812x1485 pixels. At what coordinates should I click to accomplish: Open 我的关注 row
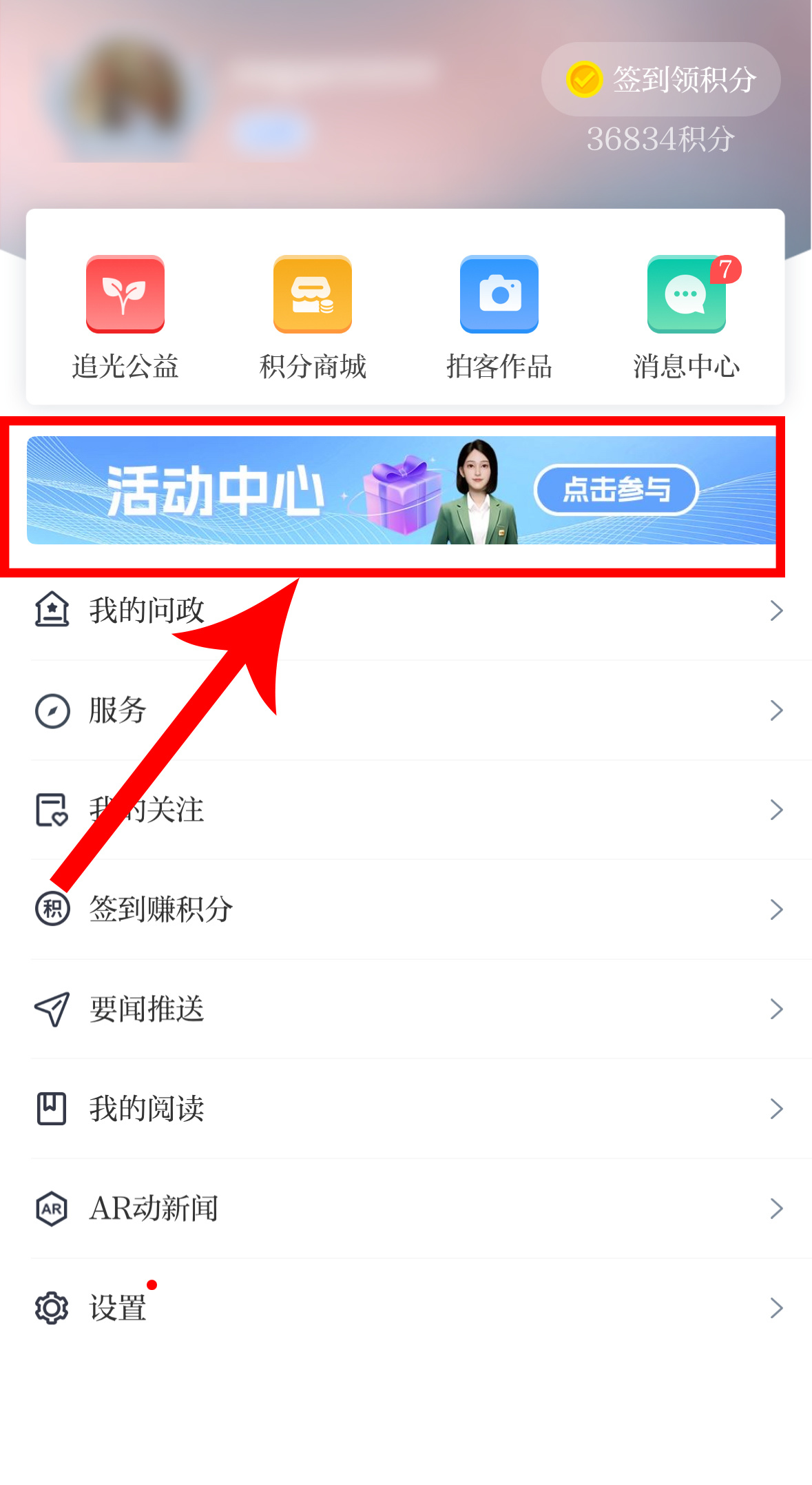point(406,810)
